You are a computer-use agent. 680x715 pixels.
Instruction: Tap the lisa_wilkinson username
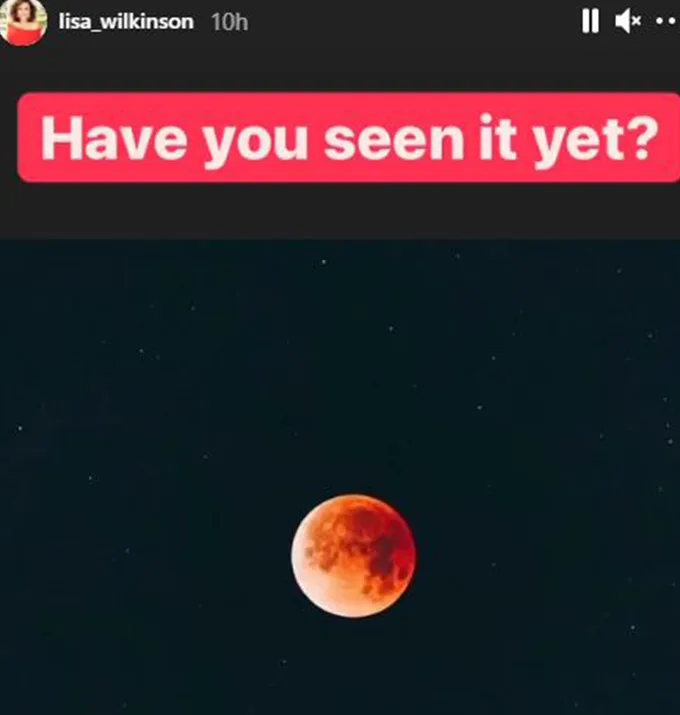tap(125, 21)
